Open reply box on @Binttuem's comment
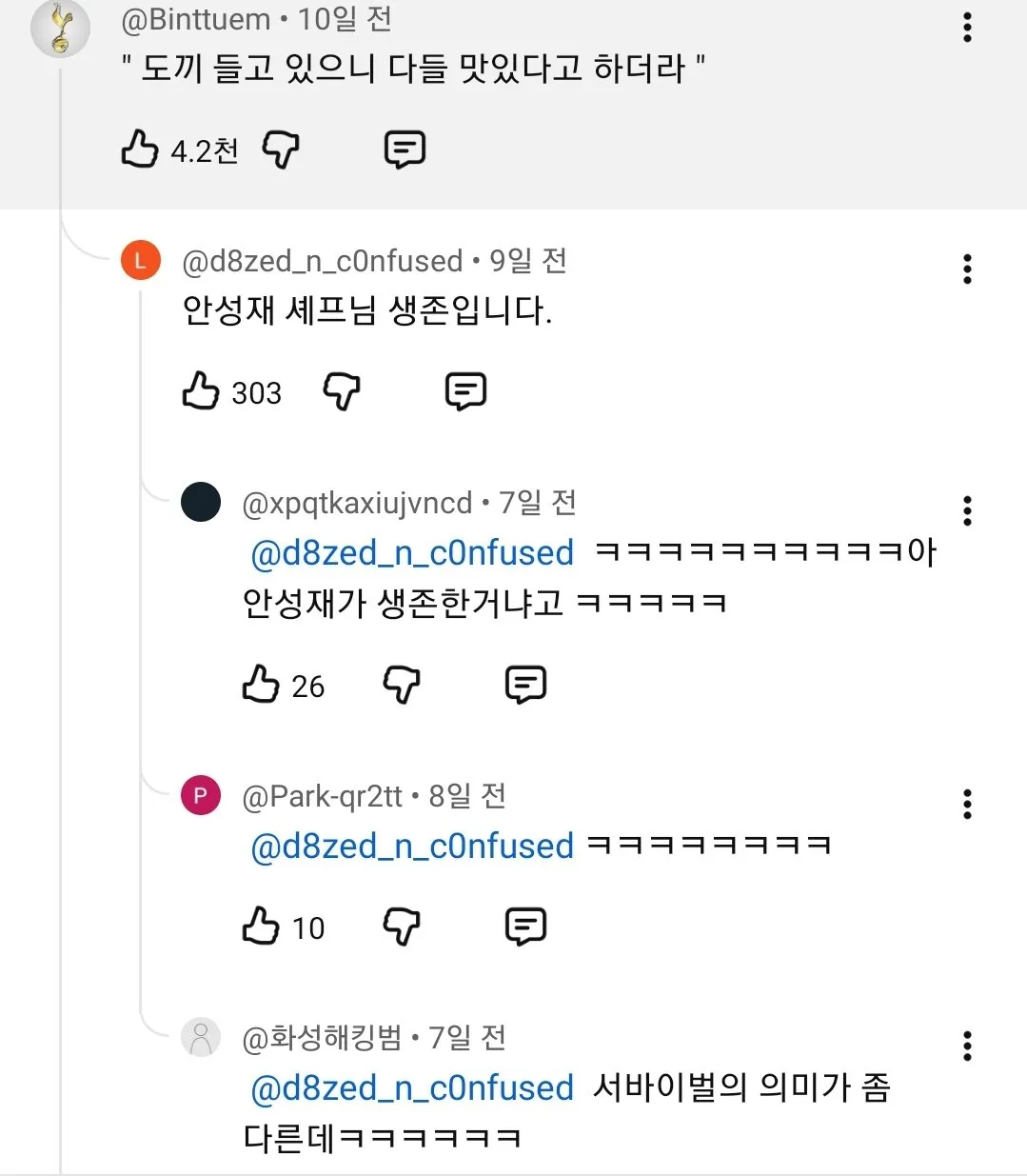 tap(404, 149)
